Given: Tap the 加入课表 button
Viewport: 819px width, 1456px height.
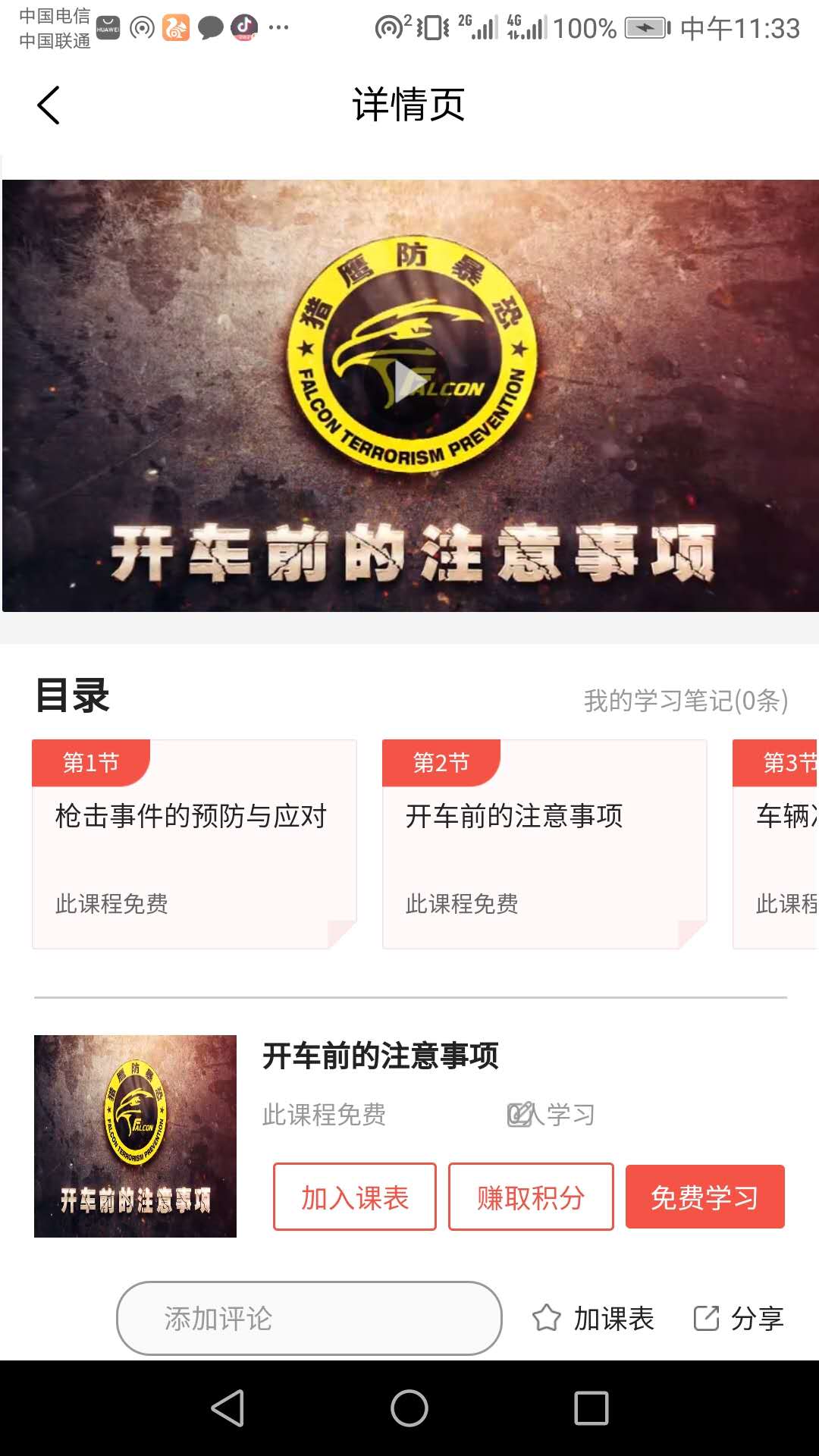Looking at the screenshot, I should click(x=355, y=1197).
